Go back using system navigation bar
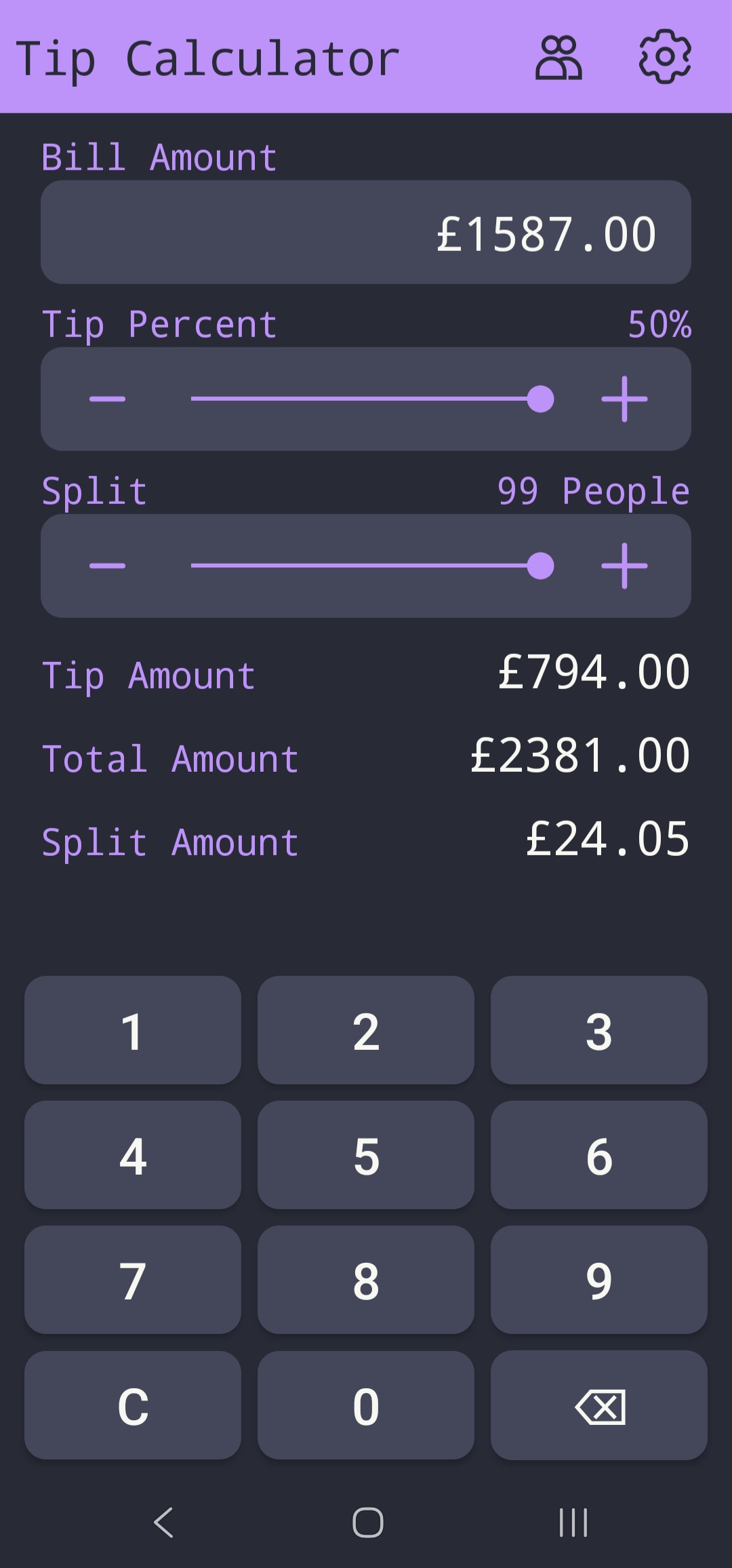Screen dimensions: 732x1568 tap(164, 1523)
